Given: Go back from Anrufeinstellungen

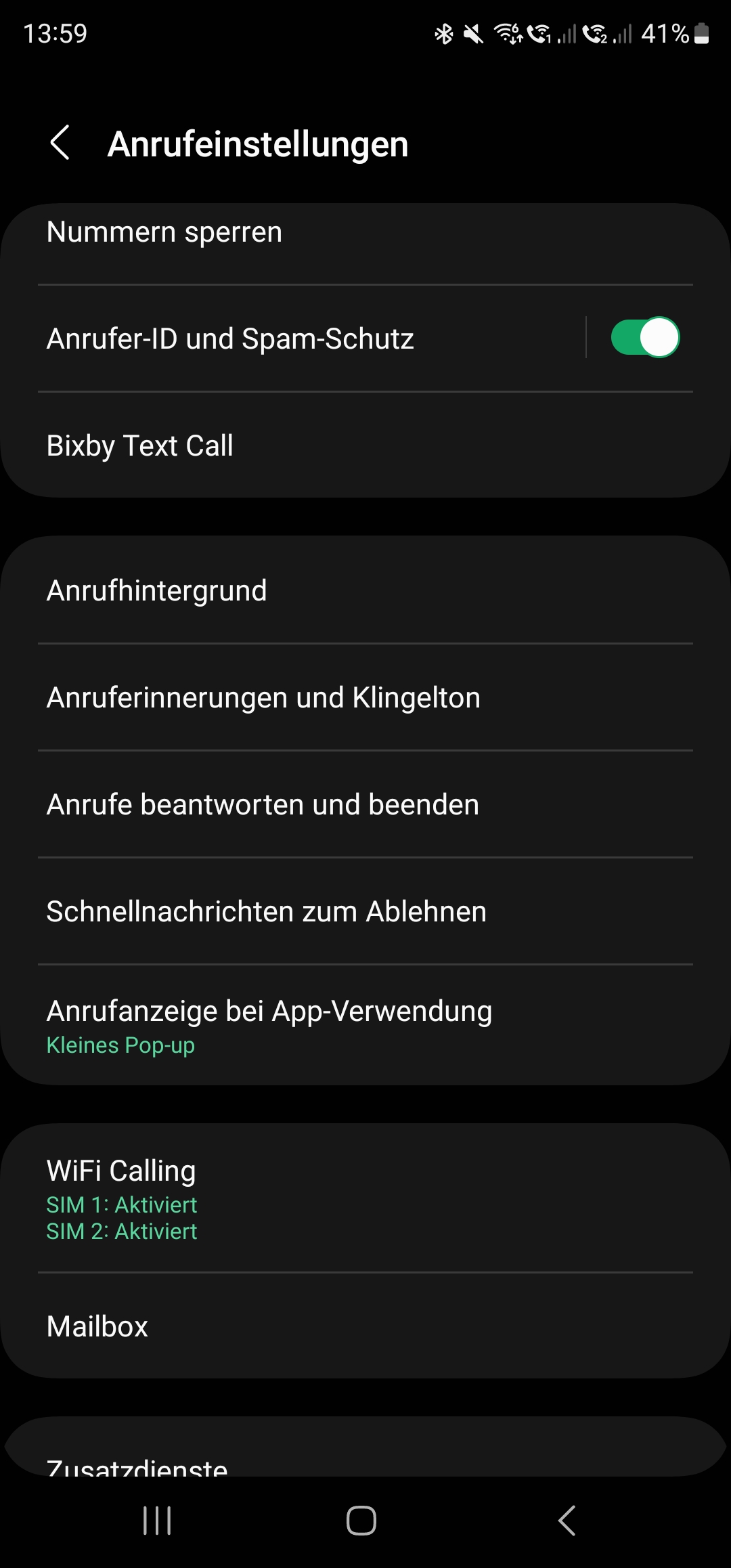Looking at the screenshot, I should pos(60,143).
